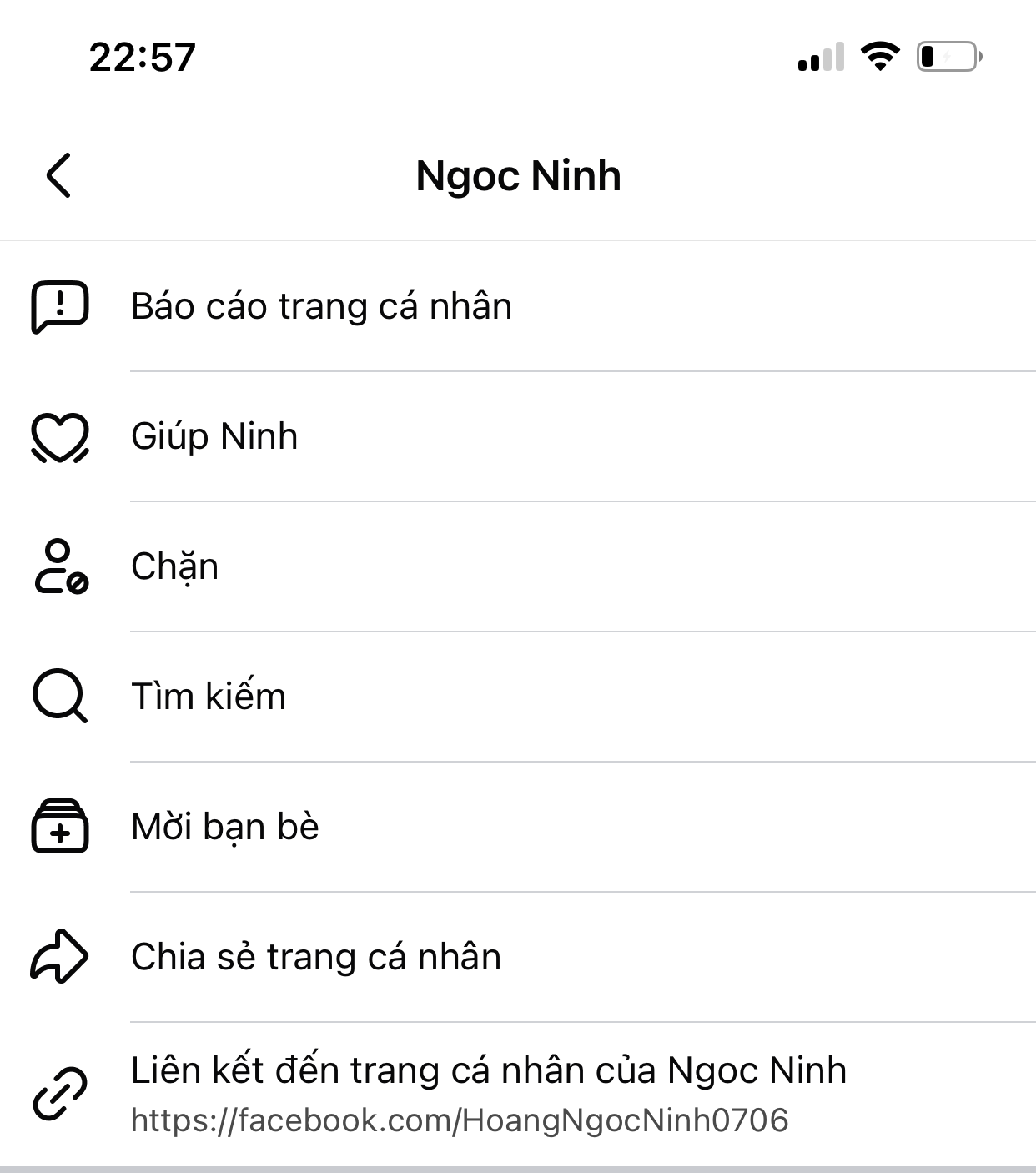1036x1173 pixels.
Task: Go back using the back arrow
Action: [58, 175]
